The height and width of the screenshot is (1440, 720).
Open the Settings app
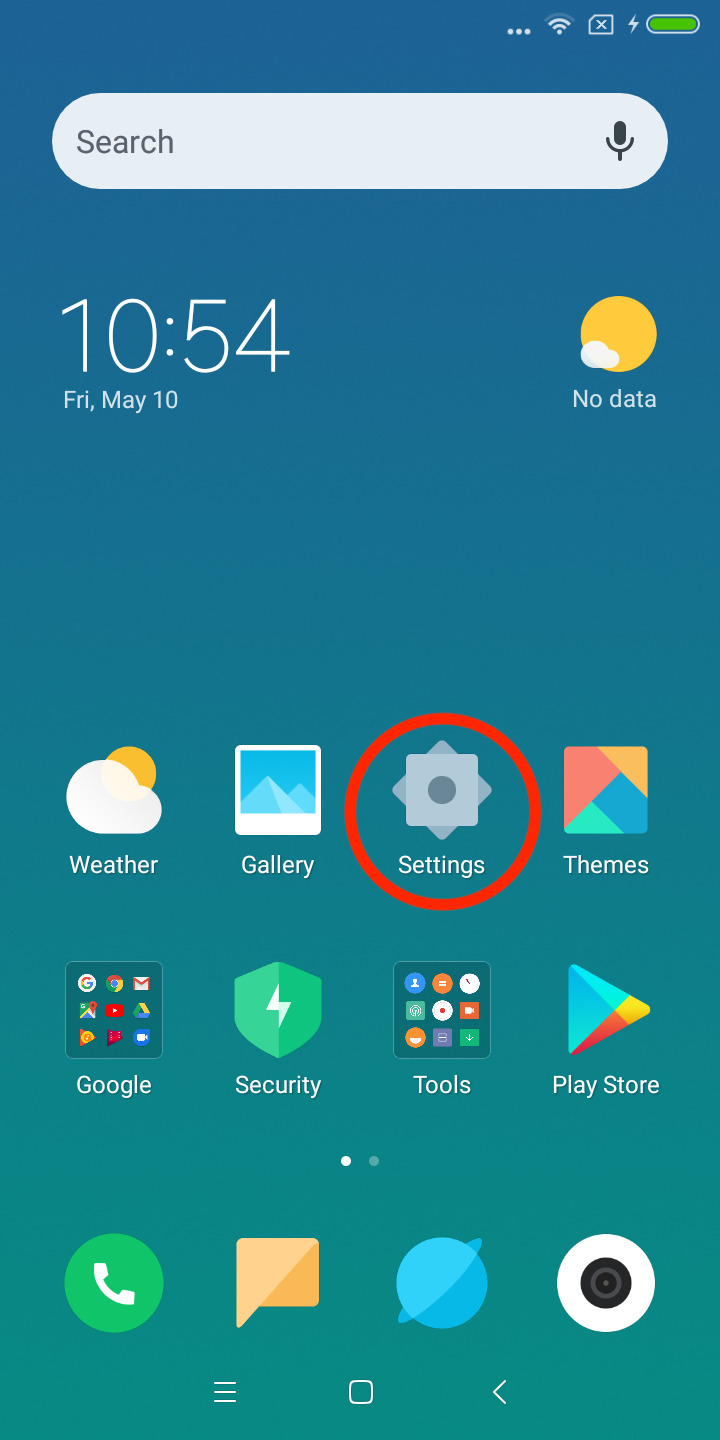click(x=441, y=789)
